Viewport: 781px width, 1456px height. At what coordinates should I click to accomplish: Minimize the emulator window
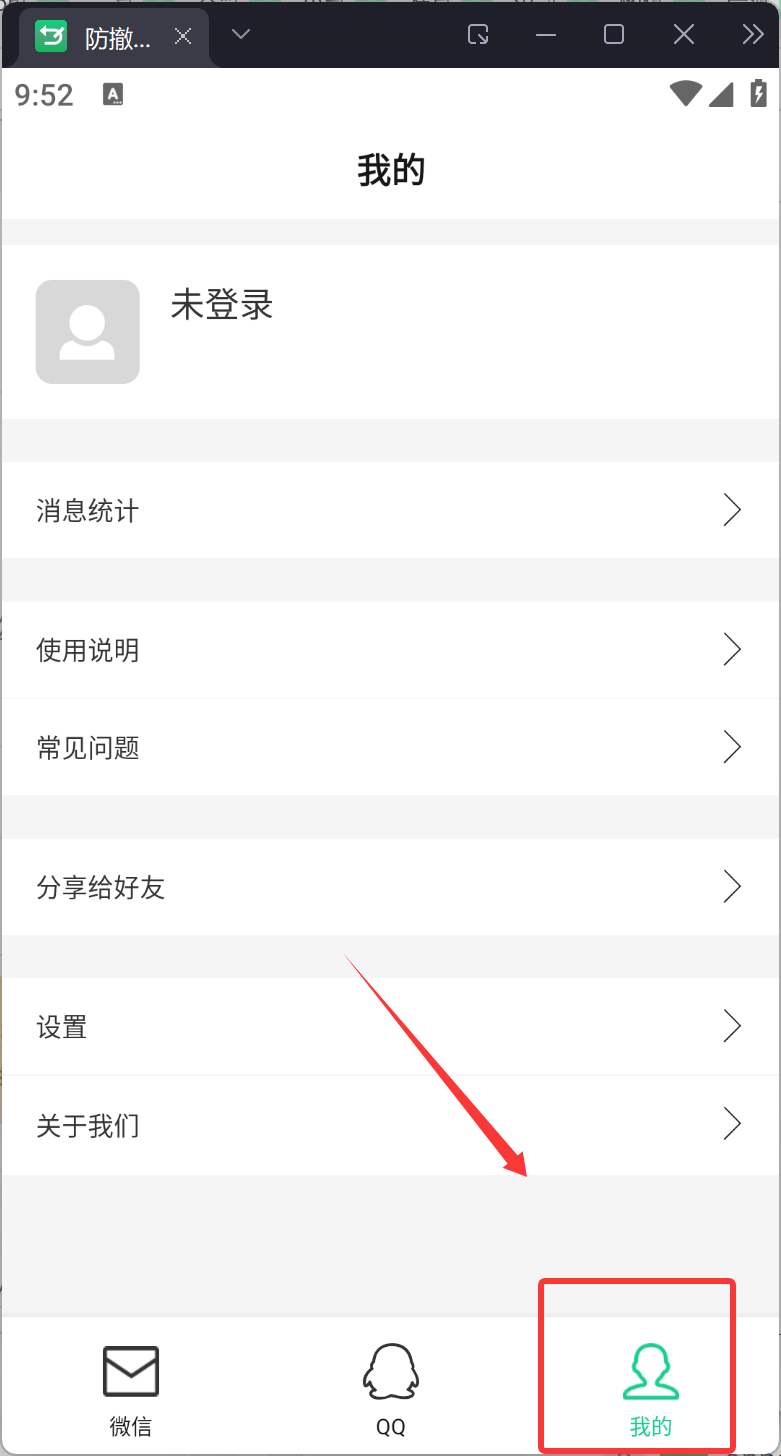(545, 35)
